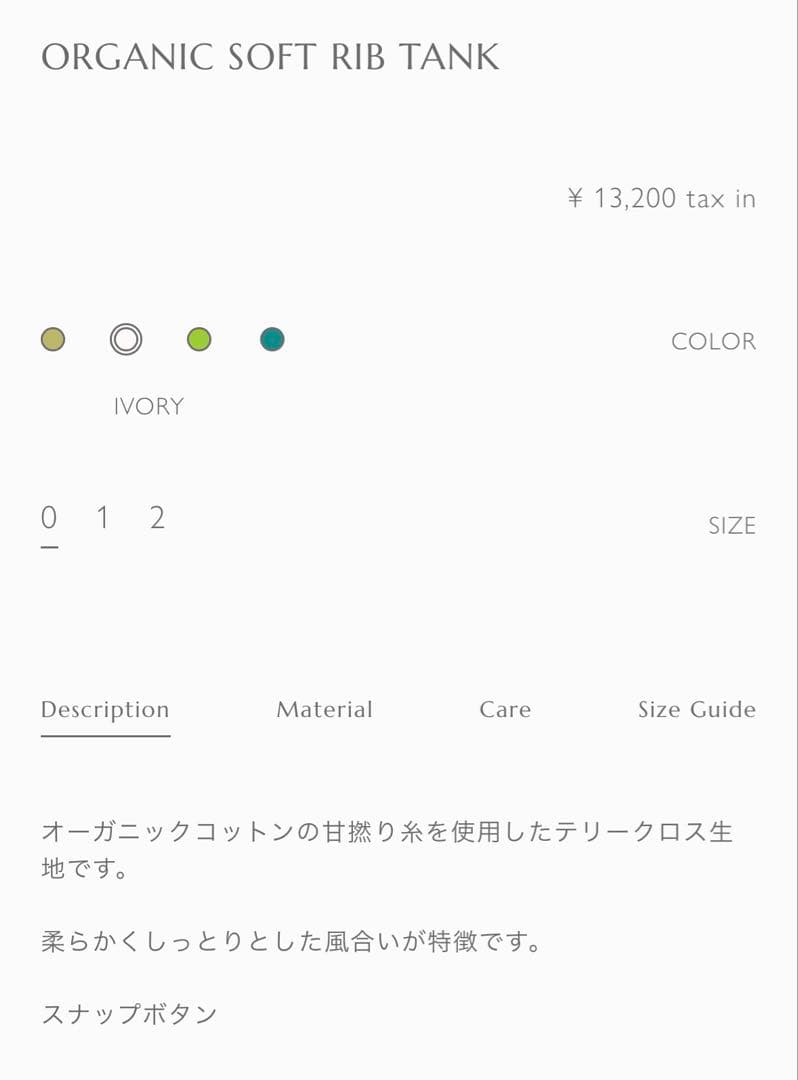Screen dimensions: 798x1080
Task: Pick the teal color swatch
Action: click(x=272, y=339)
